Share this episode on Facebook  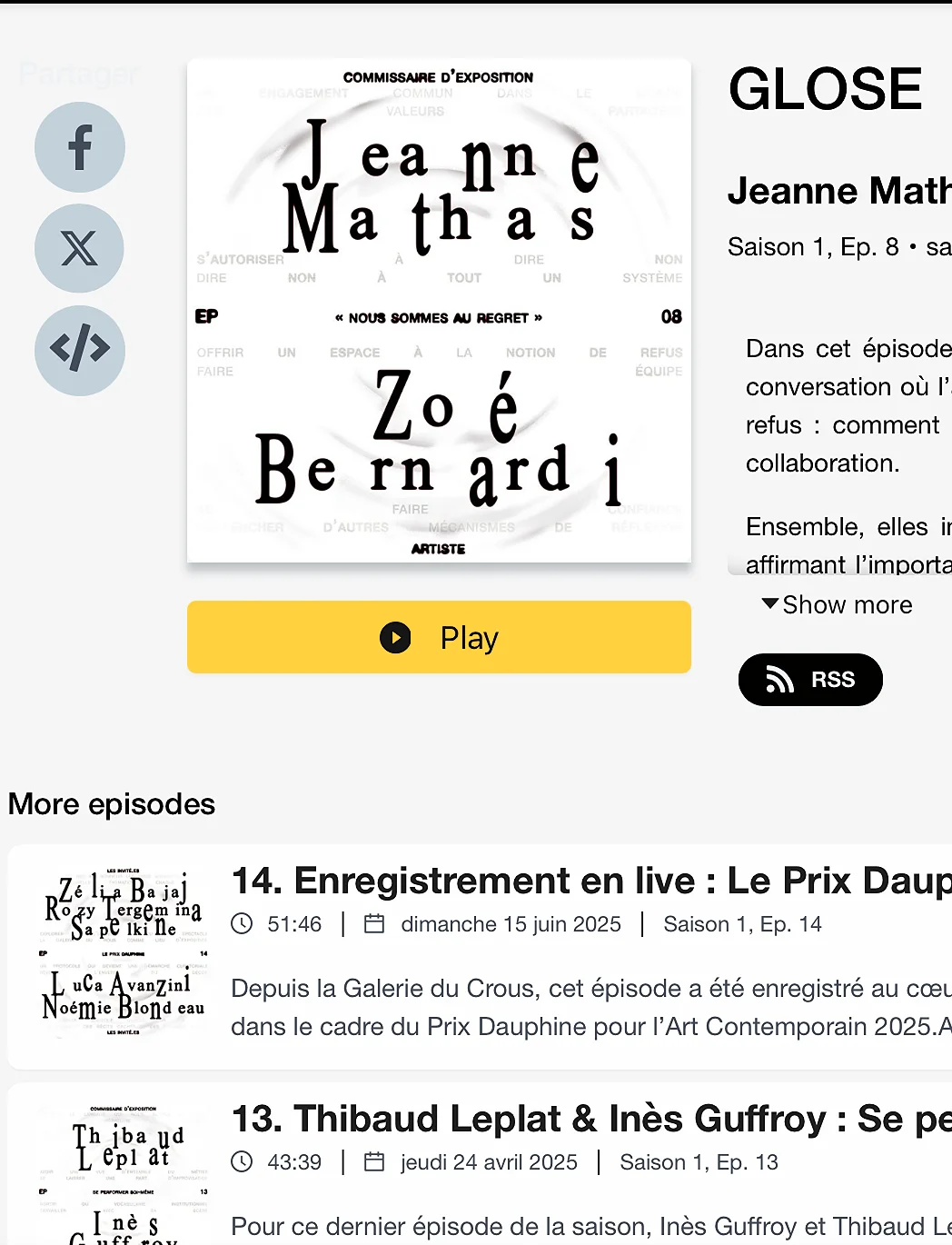coord(80,147)
